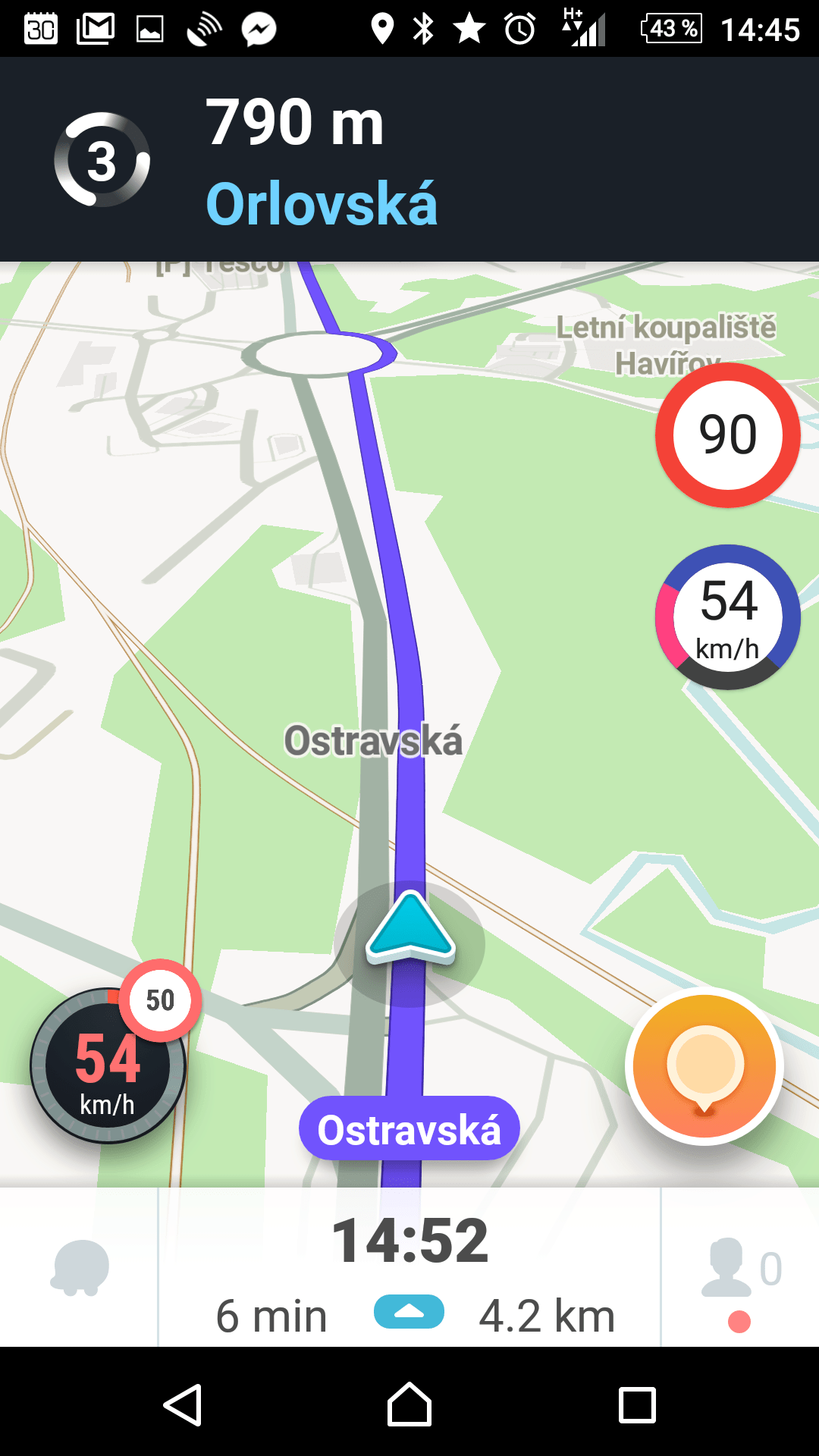This screenshot has width=819, height=1456.
Task: Open the recent apps overview
Action: (637, 1405)
